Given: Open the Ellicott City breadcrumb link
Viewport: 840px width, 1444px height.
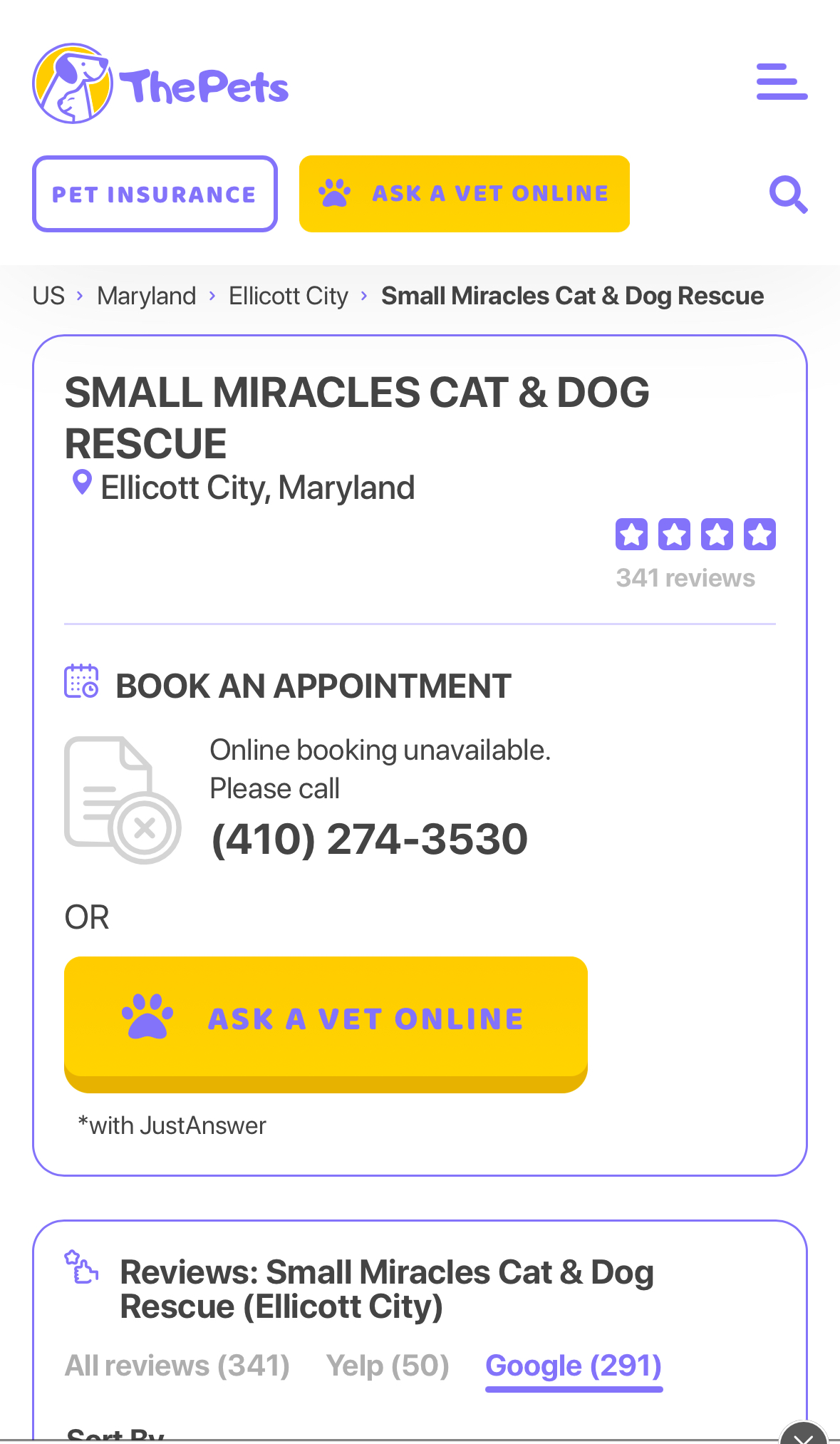Looking at the screenshot, I should [288, 296].
